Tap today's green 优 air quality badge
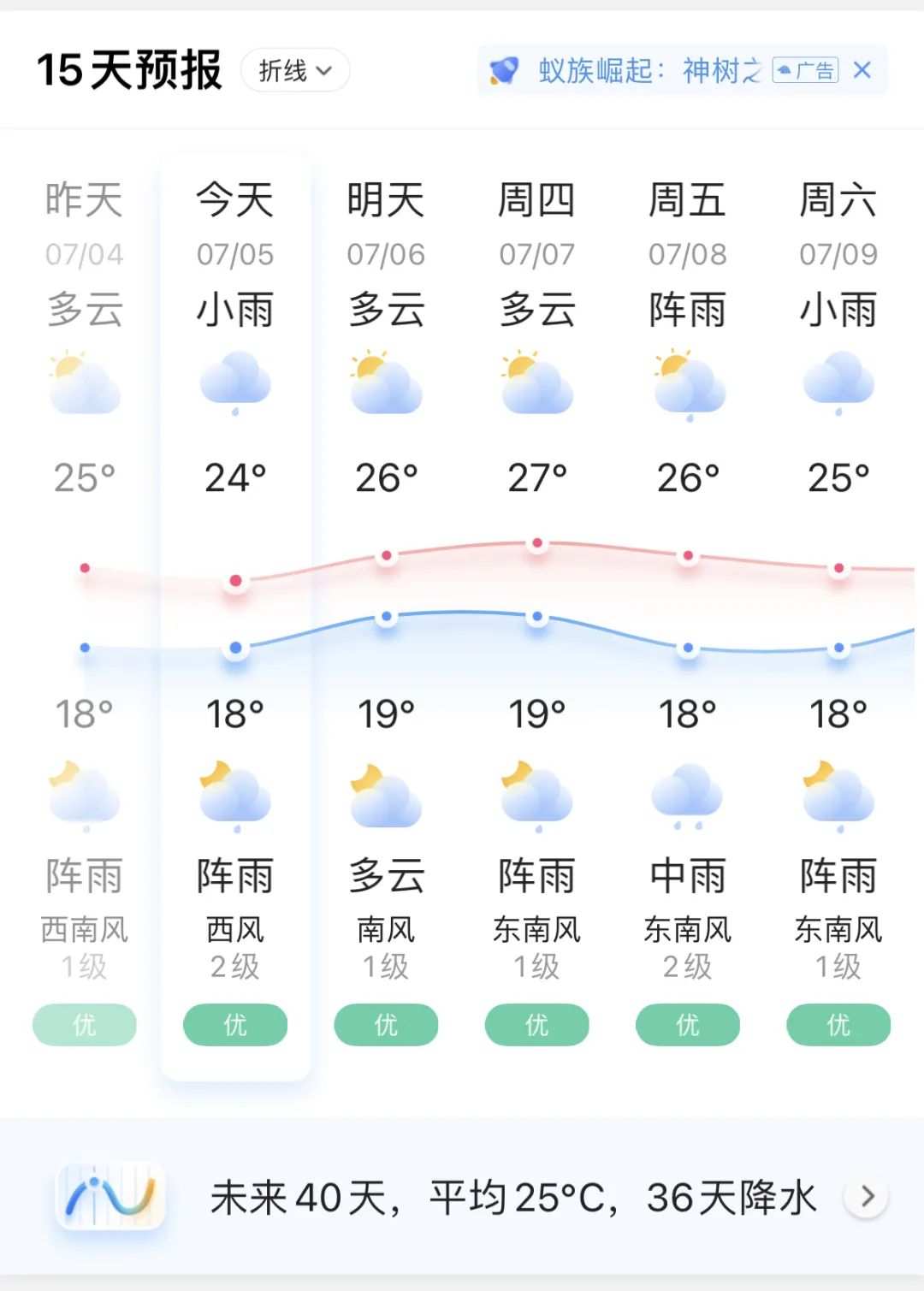The height and width of the screenshot is (1291, 924). point(235,1025)
